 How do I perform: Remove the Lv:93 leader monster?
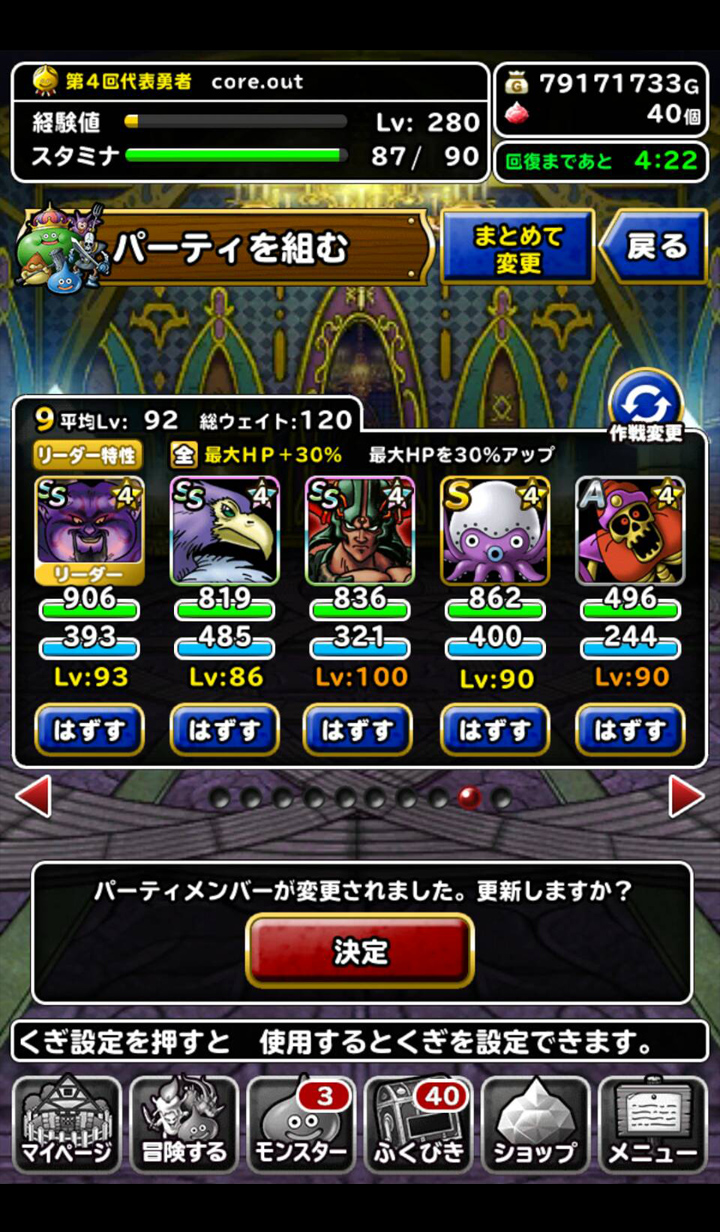pyautogui.click(x=89, y=730)
